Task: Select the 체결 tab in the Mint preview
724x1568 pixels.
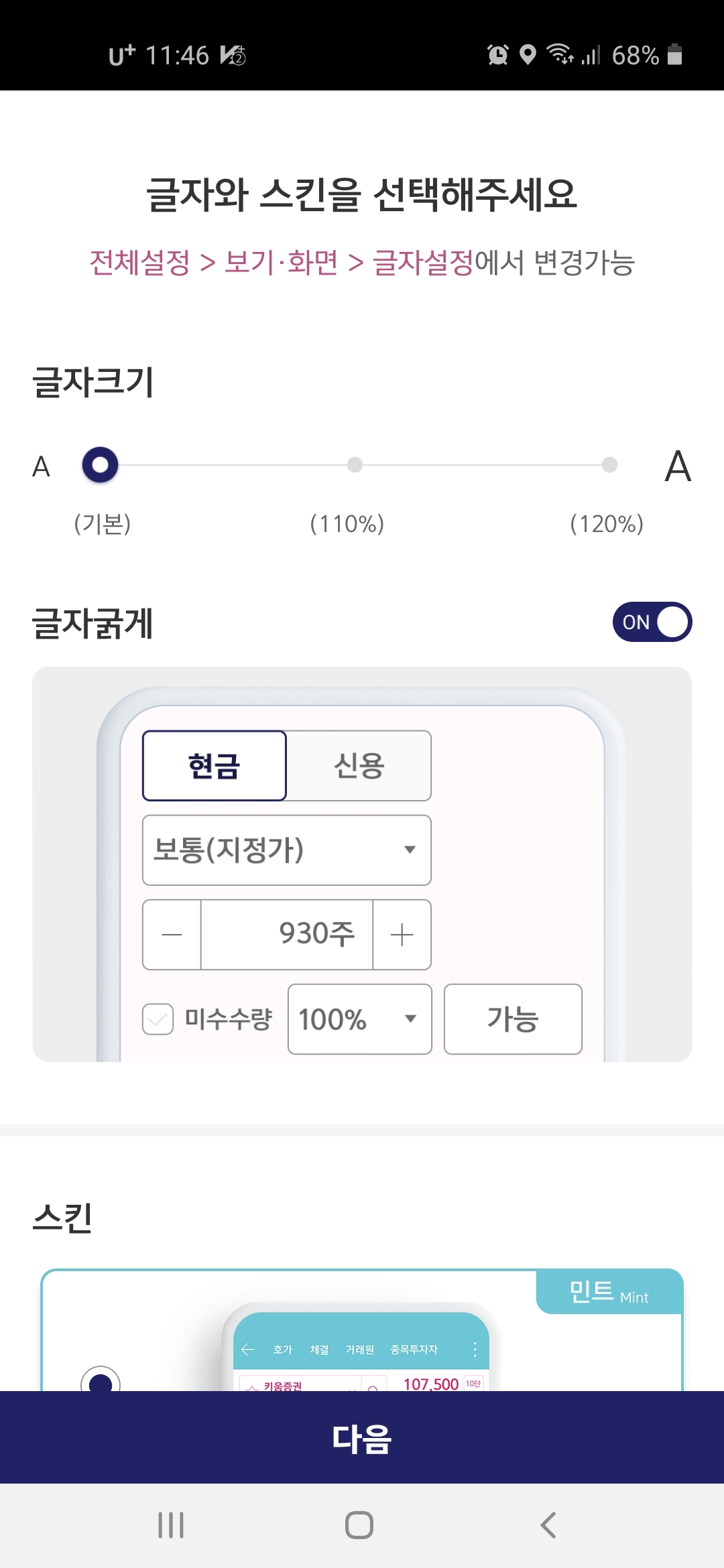Action: pyautogui.click(x=318, y=1350)
